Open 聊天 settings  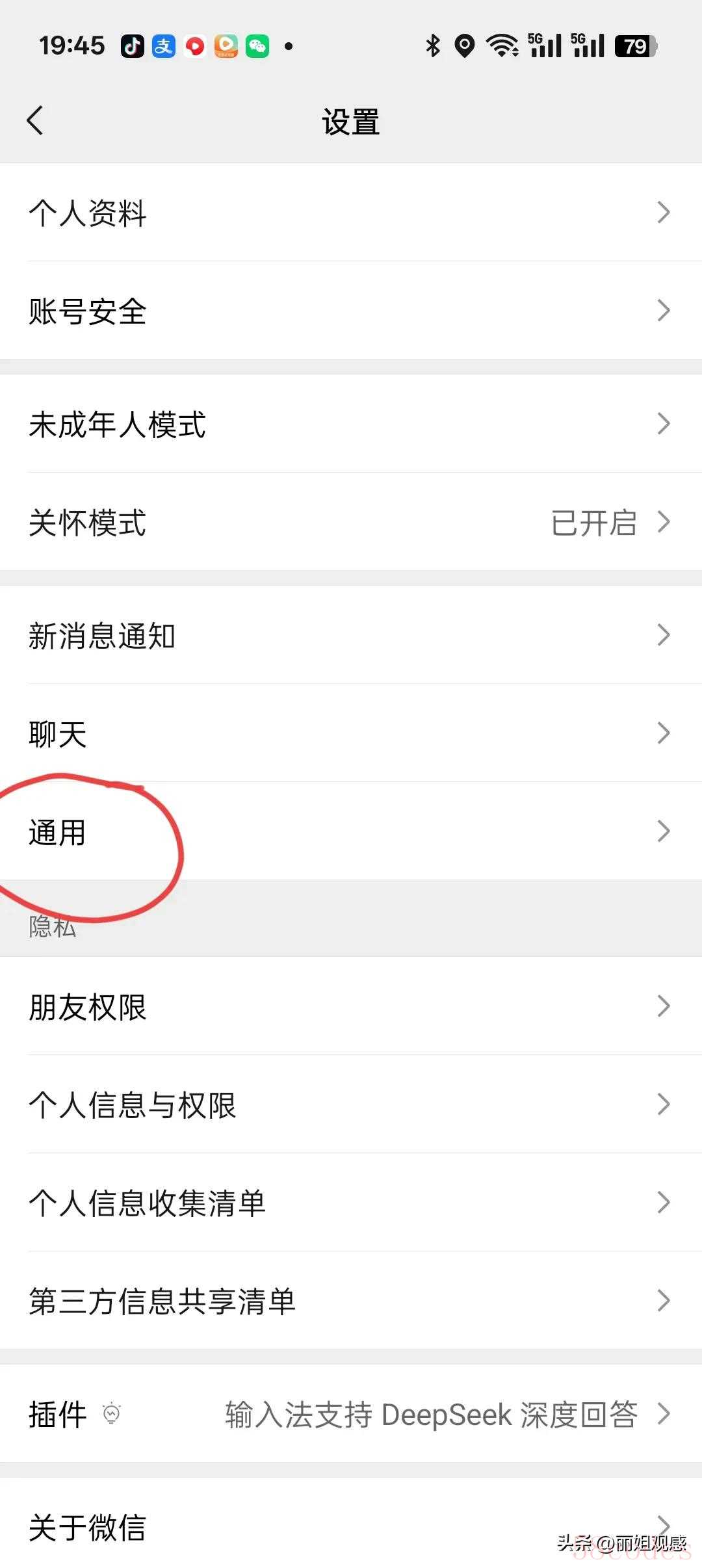coord(351,733)
